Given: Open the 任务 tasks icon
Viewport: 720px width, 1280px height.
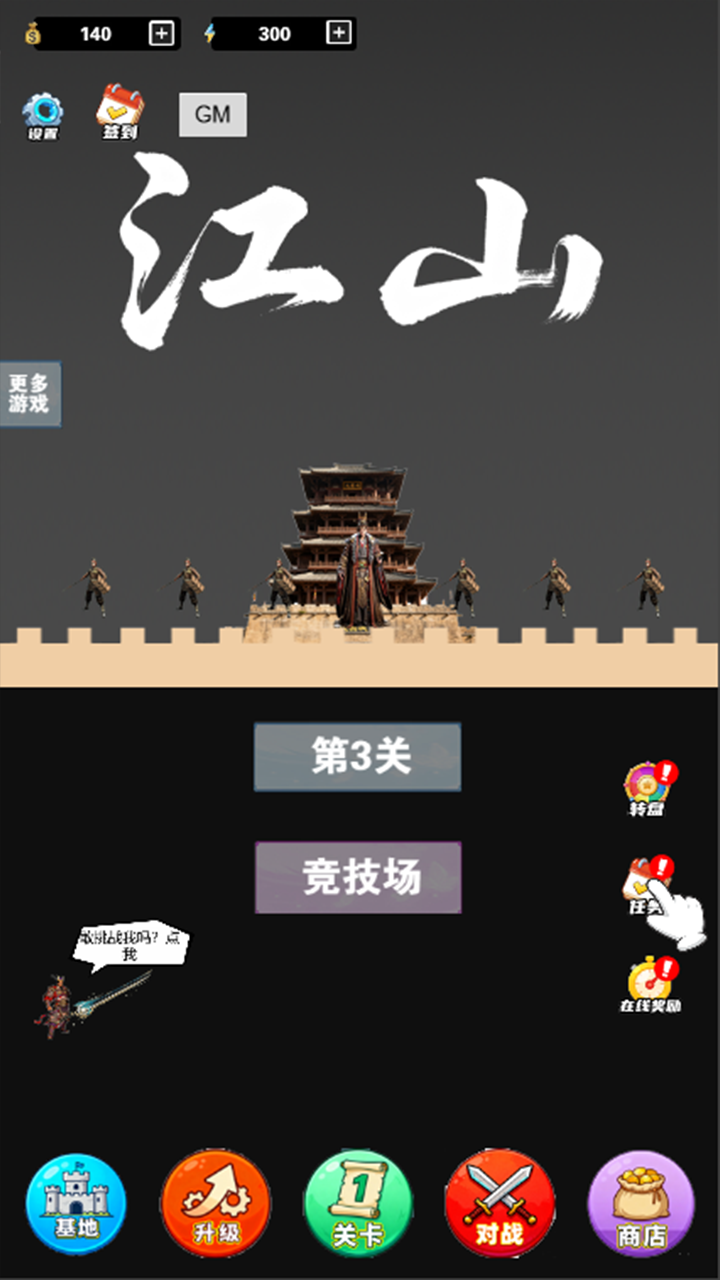Looking at the screenshot, I should [643, 885].
